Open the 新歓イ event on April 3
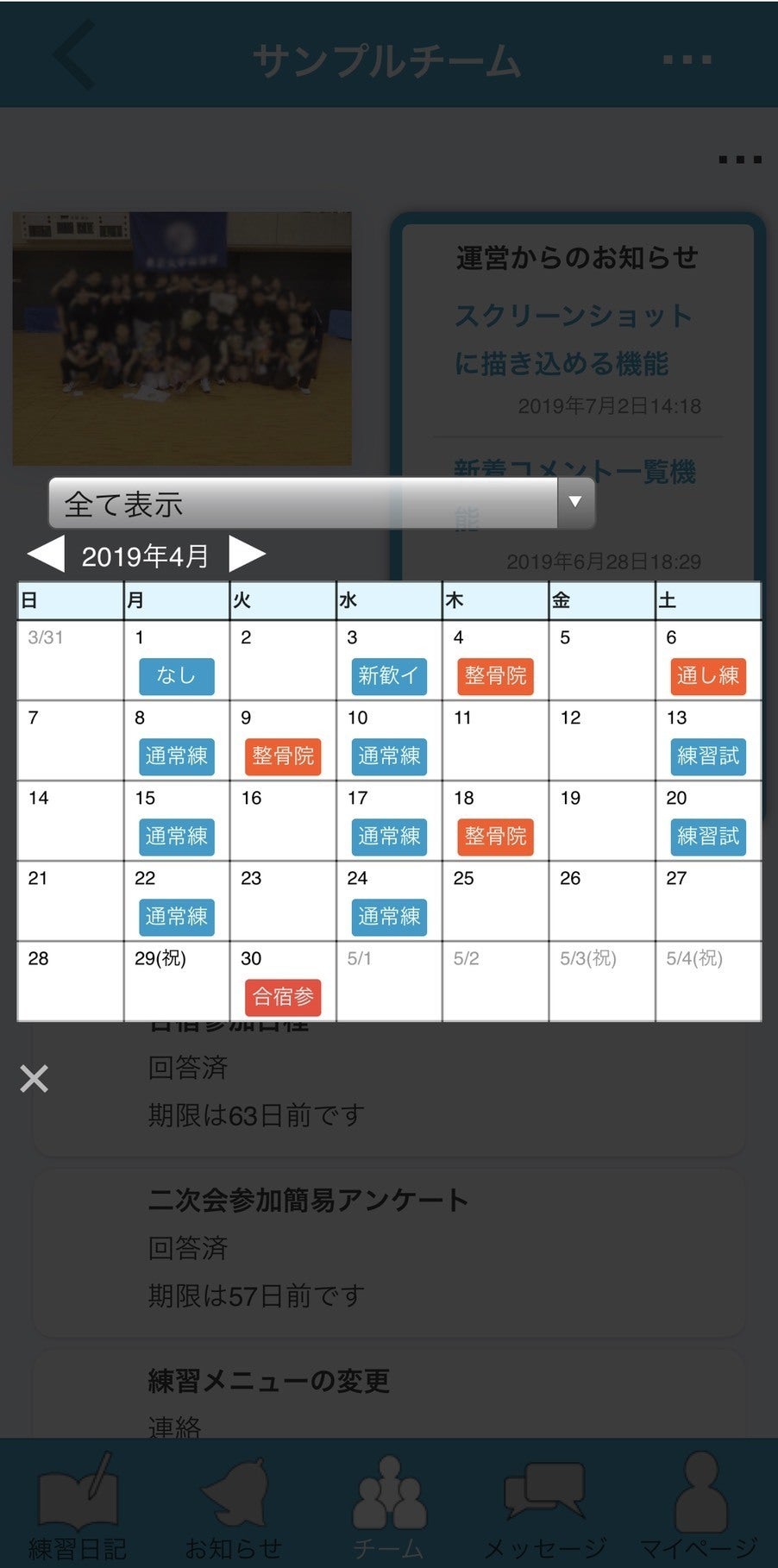 (x=388, y=676)
